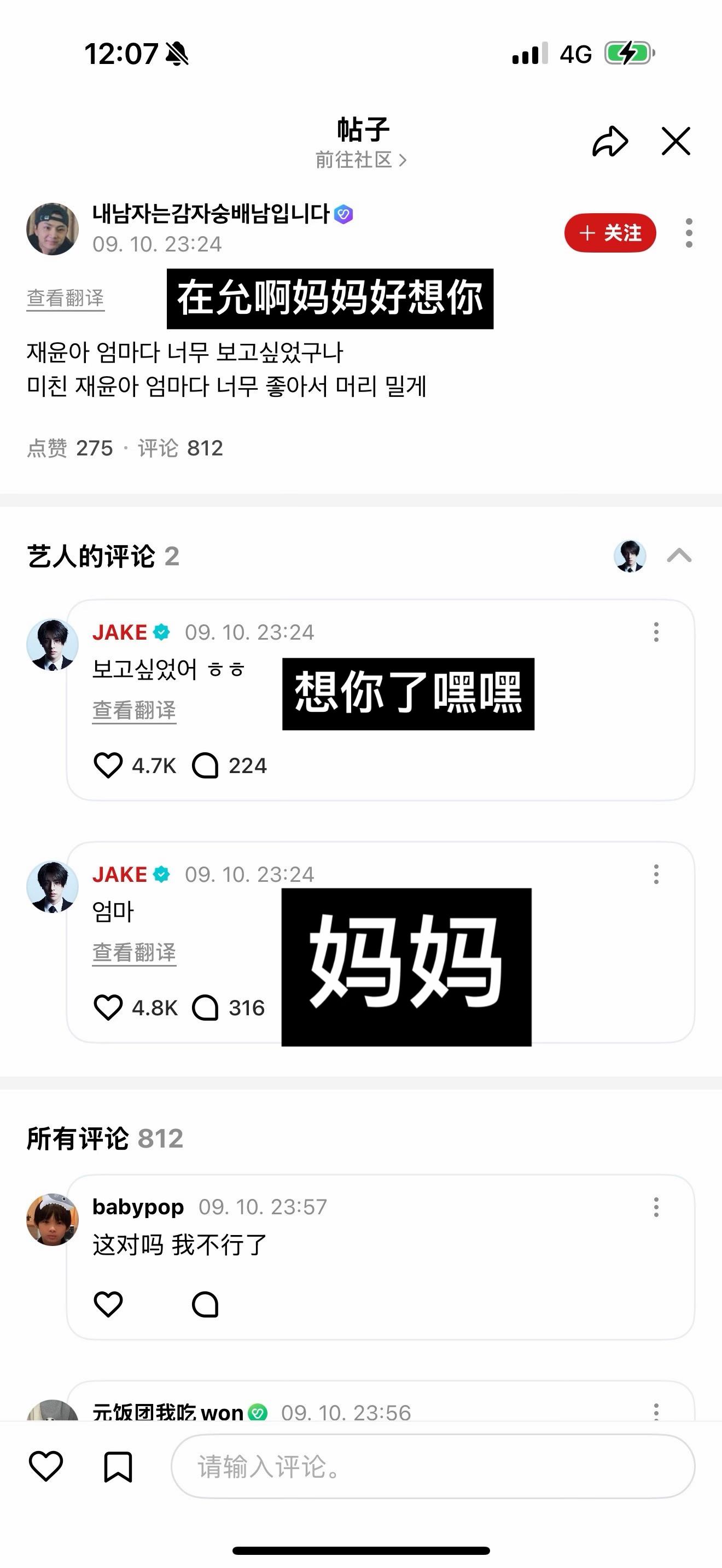
Task: Reply to babypop's comment
Action: point(205,1304)
